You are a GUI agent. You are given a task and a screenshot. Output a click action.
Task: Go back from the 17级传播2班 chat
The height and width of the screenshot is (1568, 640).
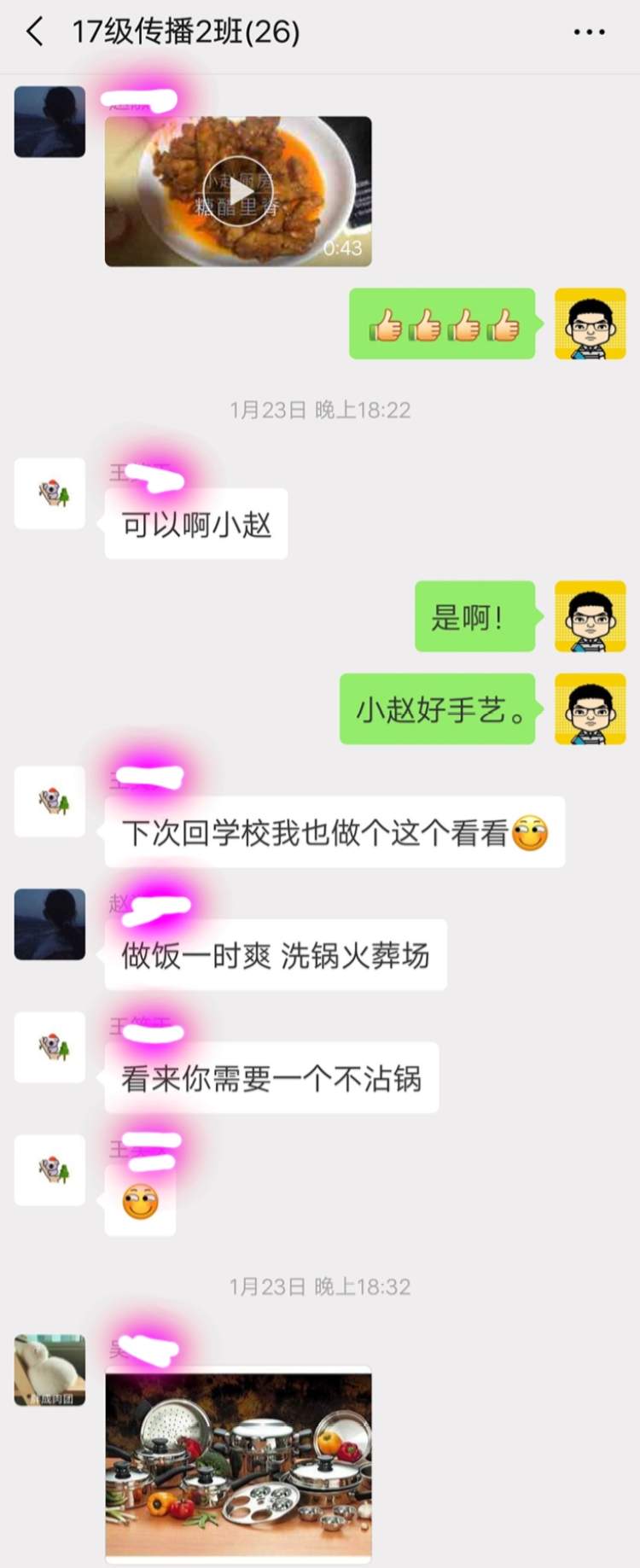point(34,32)
